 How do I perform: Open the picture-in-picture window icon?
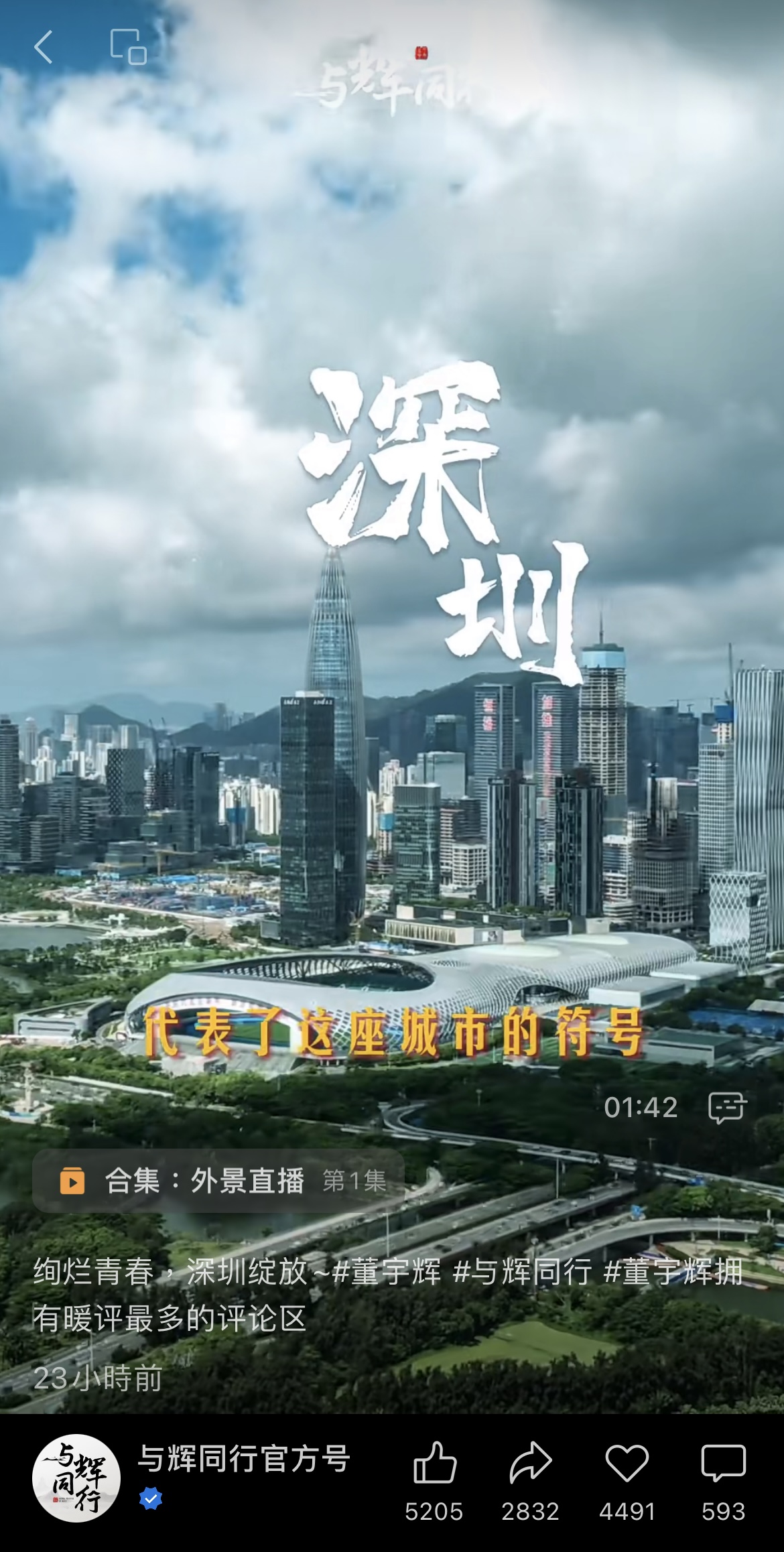pos(128,47)
